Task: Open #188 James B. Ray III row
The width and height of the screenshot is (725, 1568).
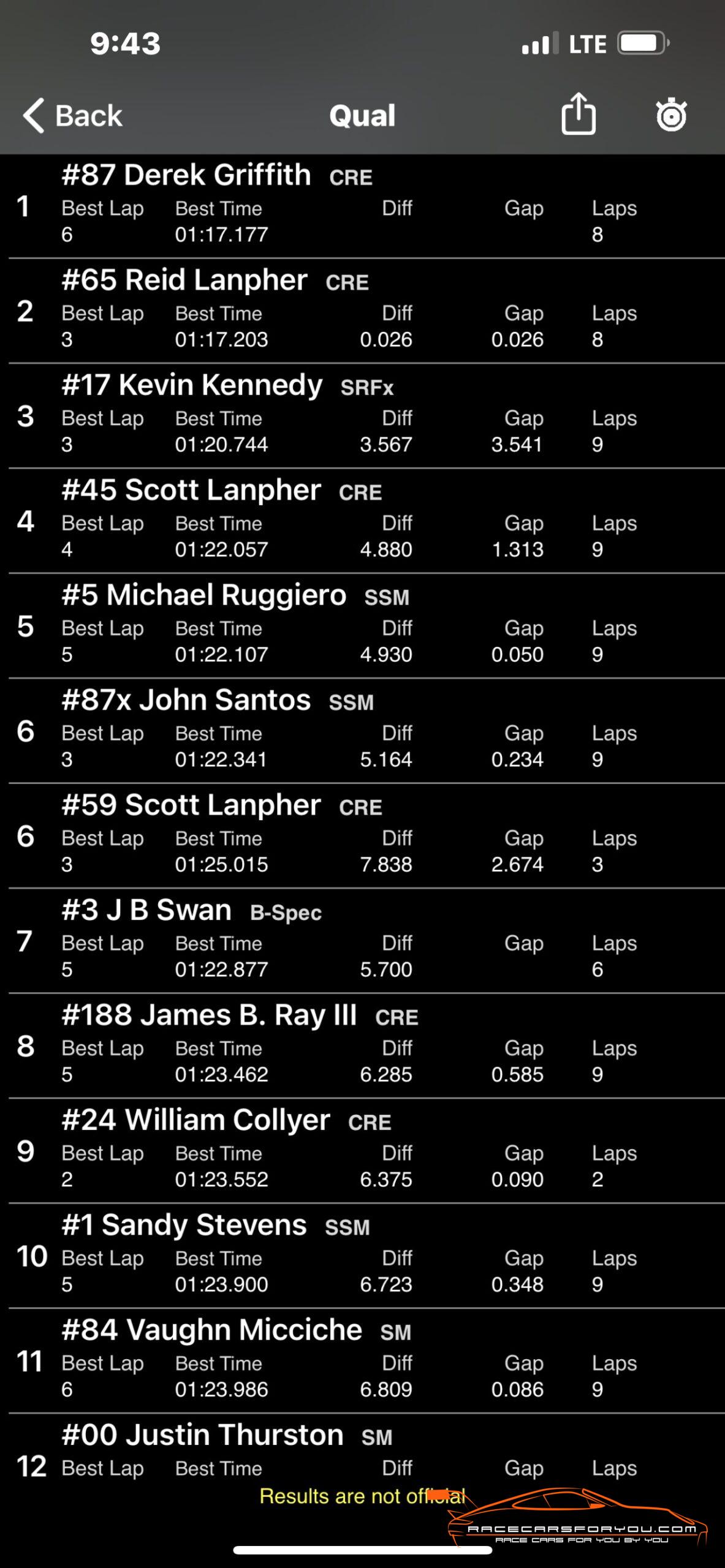Action: click(362, 1046)
